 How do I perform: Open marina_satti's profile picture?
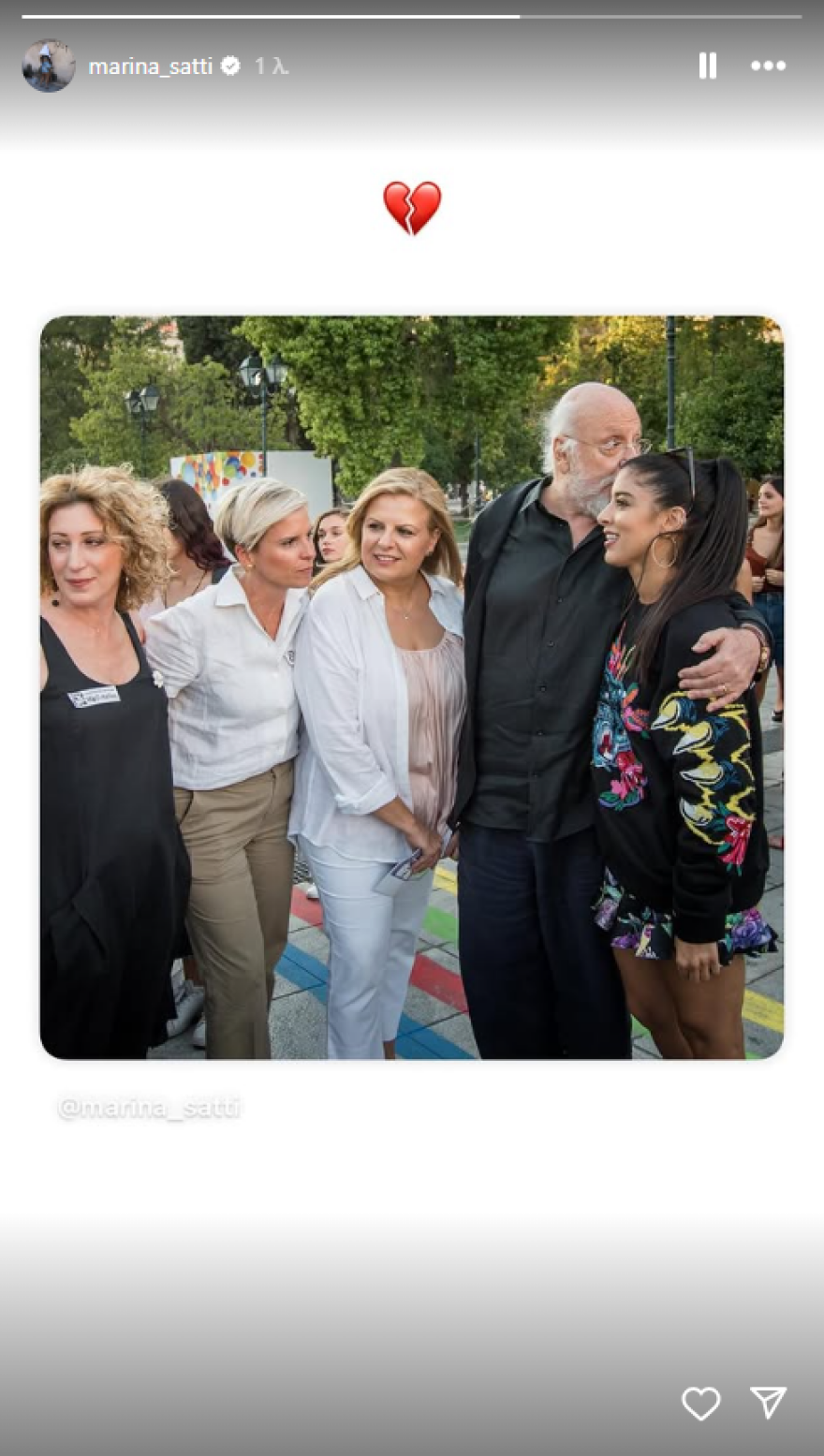tap(48, 66)
